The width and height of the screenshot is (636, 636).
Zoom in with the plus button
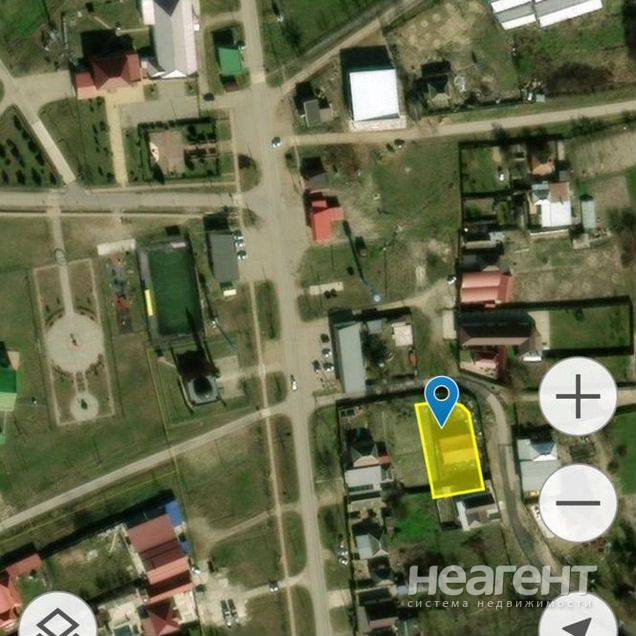click(577, 397)
